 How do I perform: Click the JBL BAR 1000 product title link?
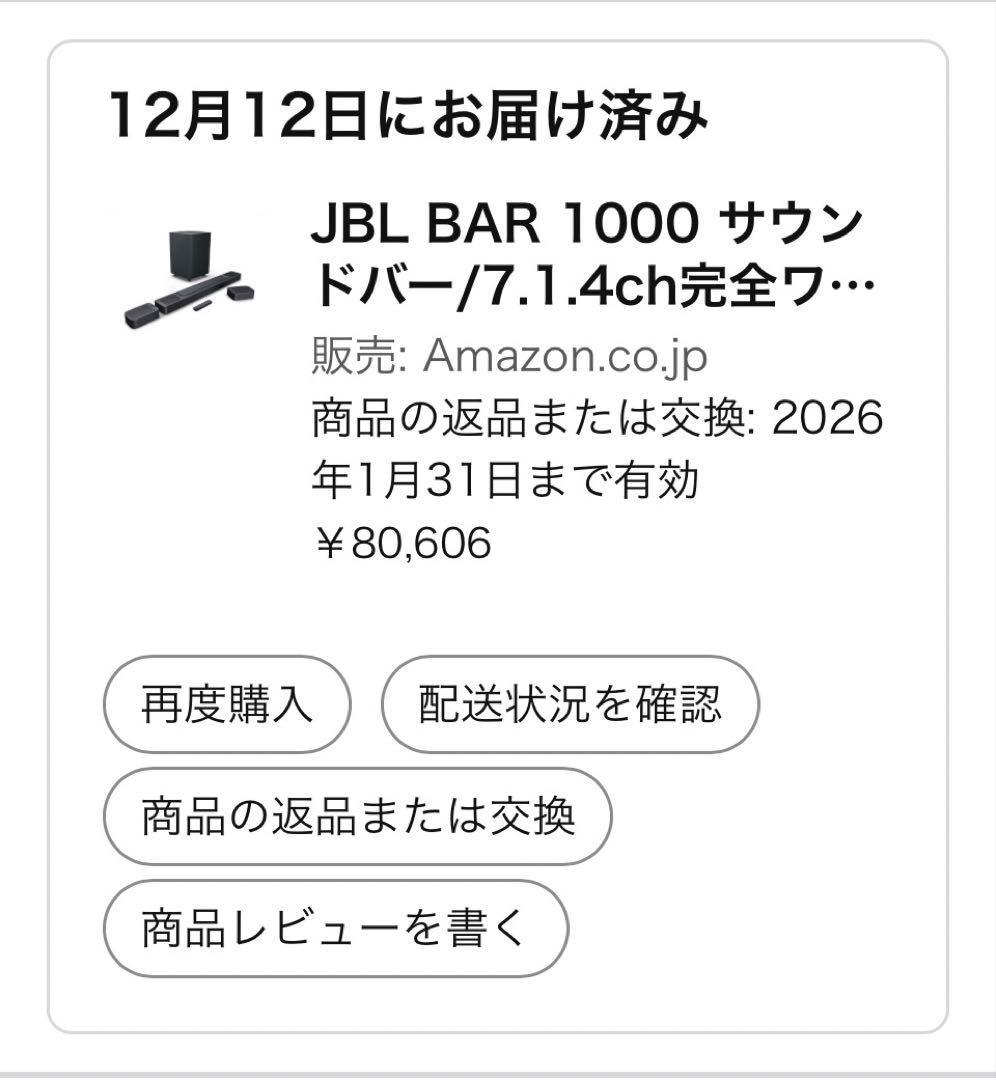[595, 252]
